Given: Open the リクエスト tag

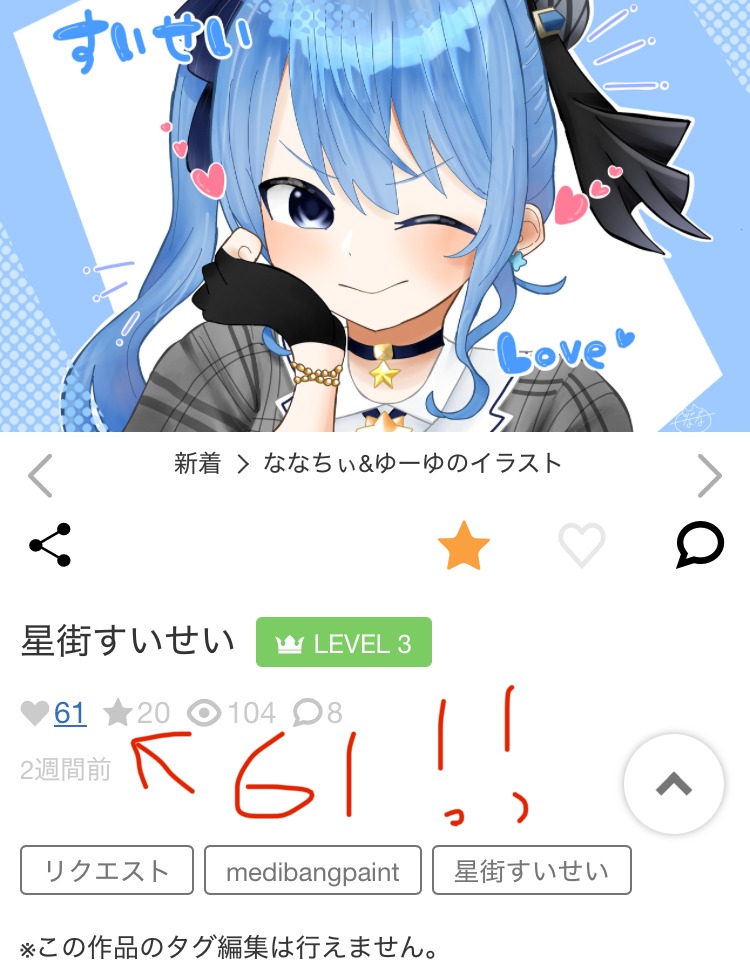Looking at the screenshot, I should coord(107,870).
